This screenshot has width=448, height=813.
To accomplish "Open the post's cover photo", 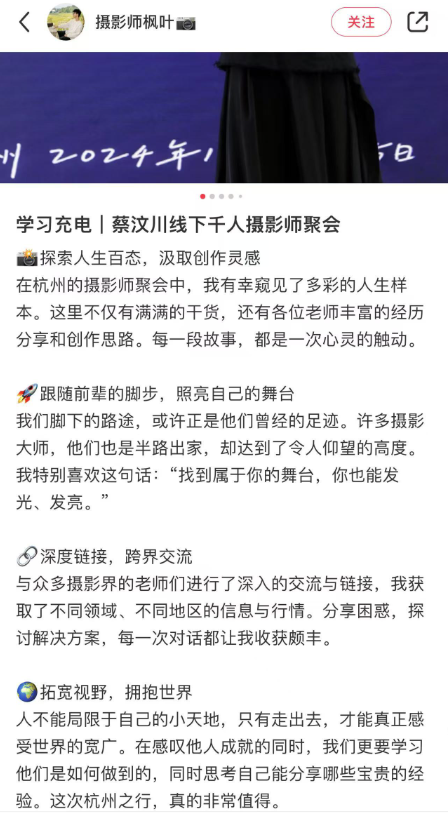I will [x=224, y=117].
